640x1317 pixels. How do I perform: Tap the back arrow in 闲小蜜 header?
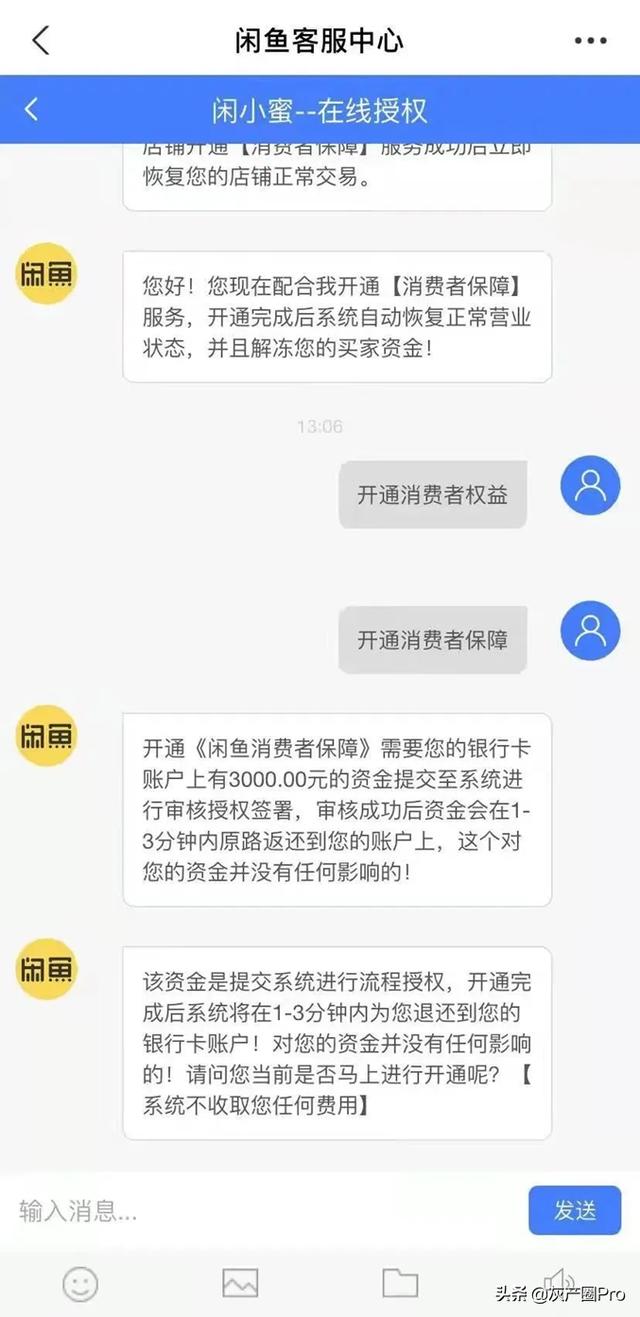32,109
